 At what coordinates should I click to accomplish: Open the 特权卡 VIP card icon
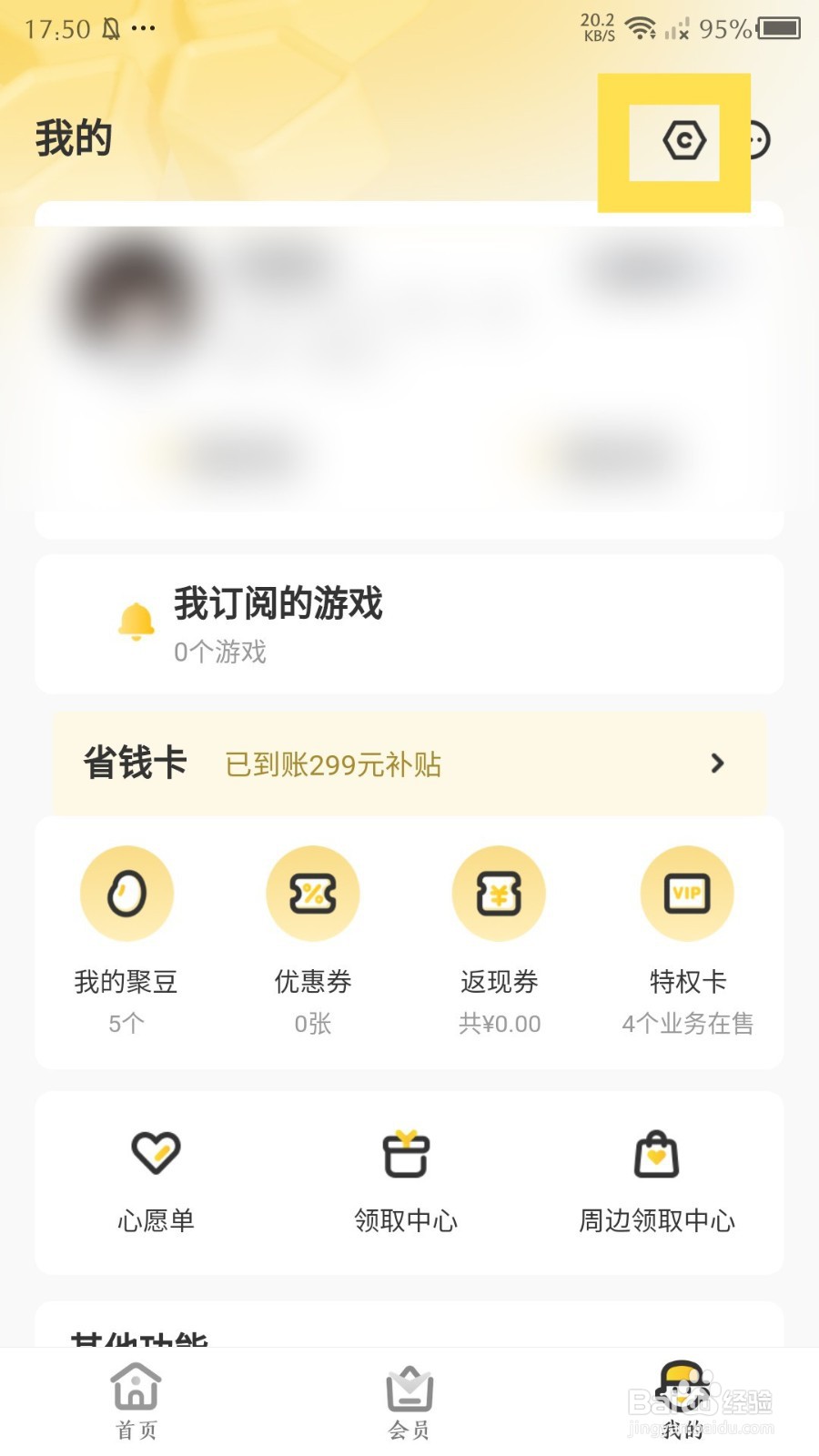(687, 893)
